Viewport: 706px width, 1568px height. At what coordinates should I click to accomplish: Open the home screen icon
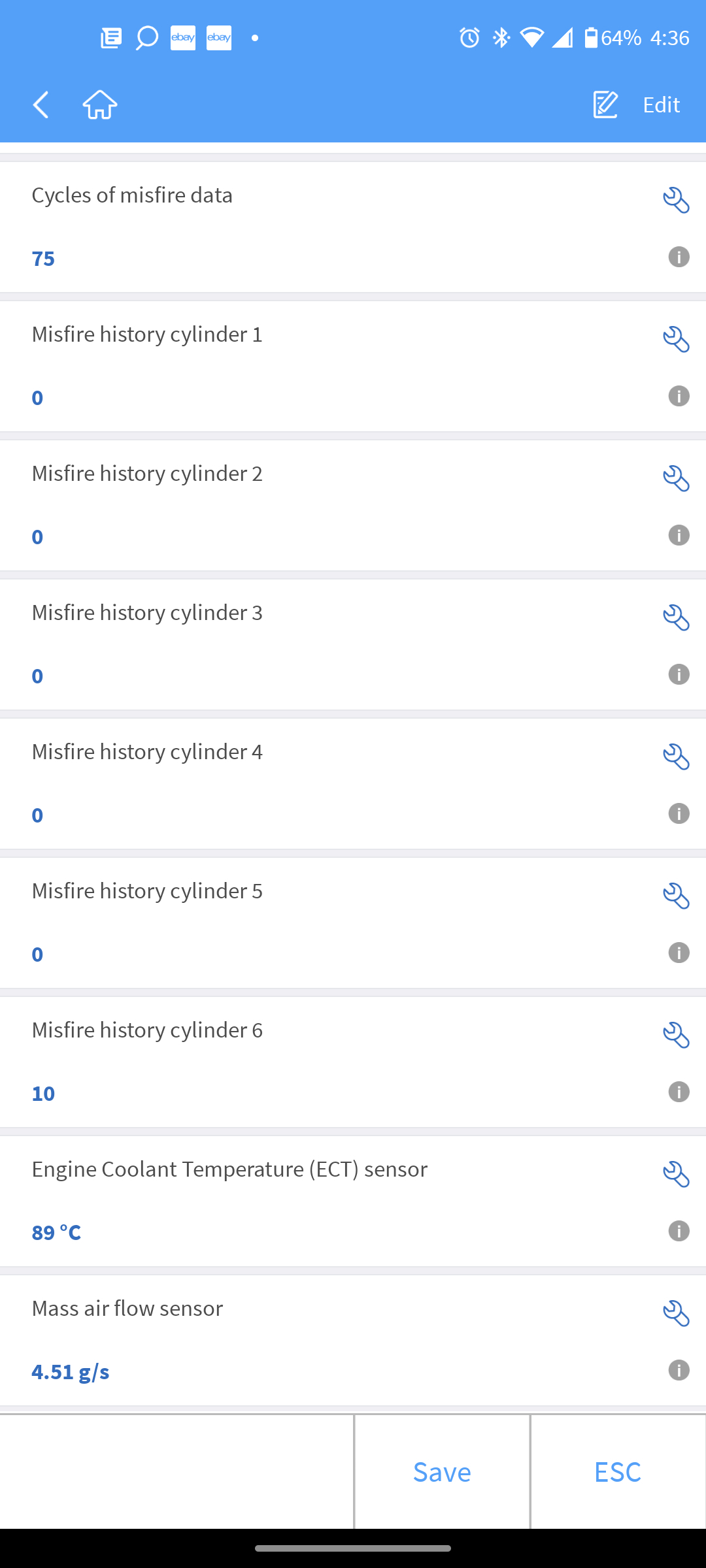pyautogui.click(x=100, y=105)
